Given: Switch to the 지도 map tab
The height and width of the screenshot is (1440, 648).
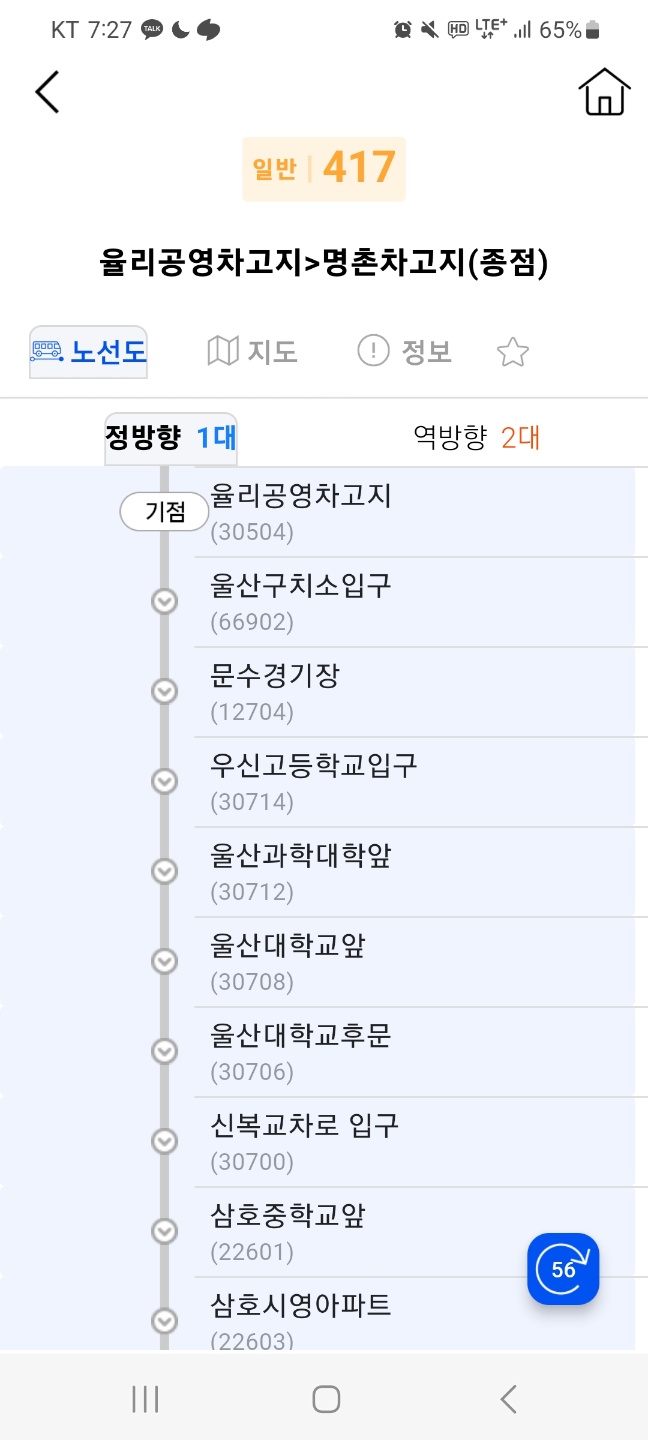Looking at the screenshot, I should coord(252,351).
